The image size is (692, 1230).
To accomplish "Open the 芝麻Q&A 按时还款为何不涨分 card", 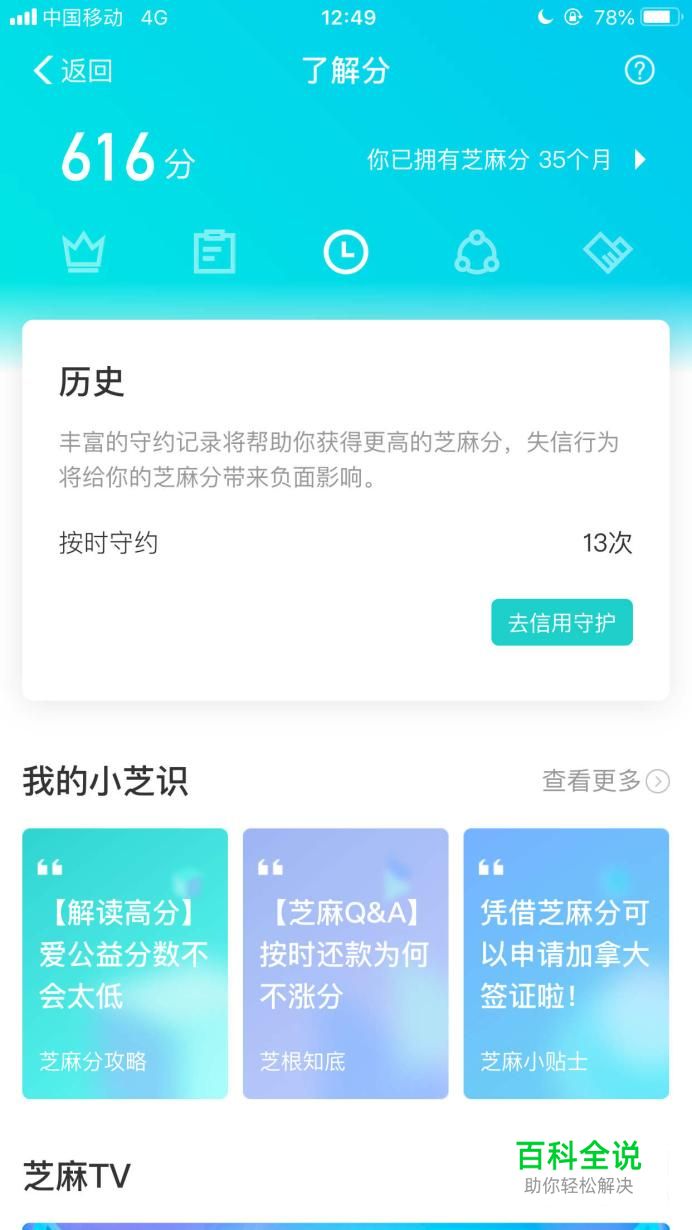I will [346, 963].
